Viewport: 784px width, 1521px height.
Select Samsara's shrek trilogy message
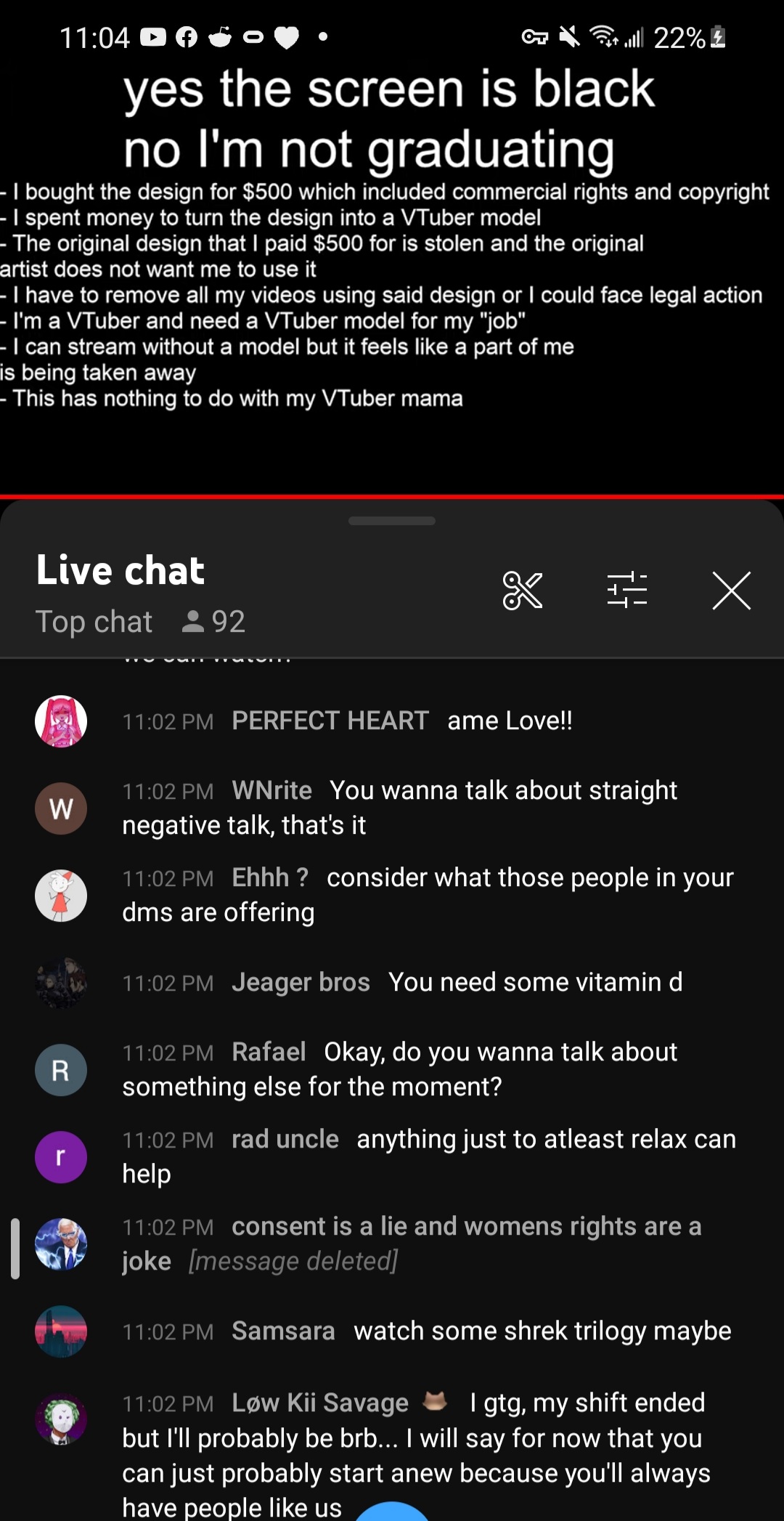coord(392,1331)
